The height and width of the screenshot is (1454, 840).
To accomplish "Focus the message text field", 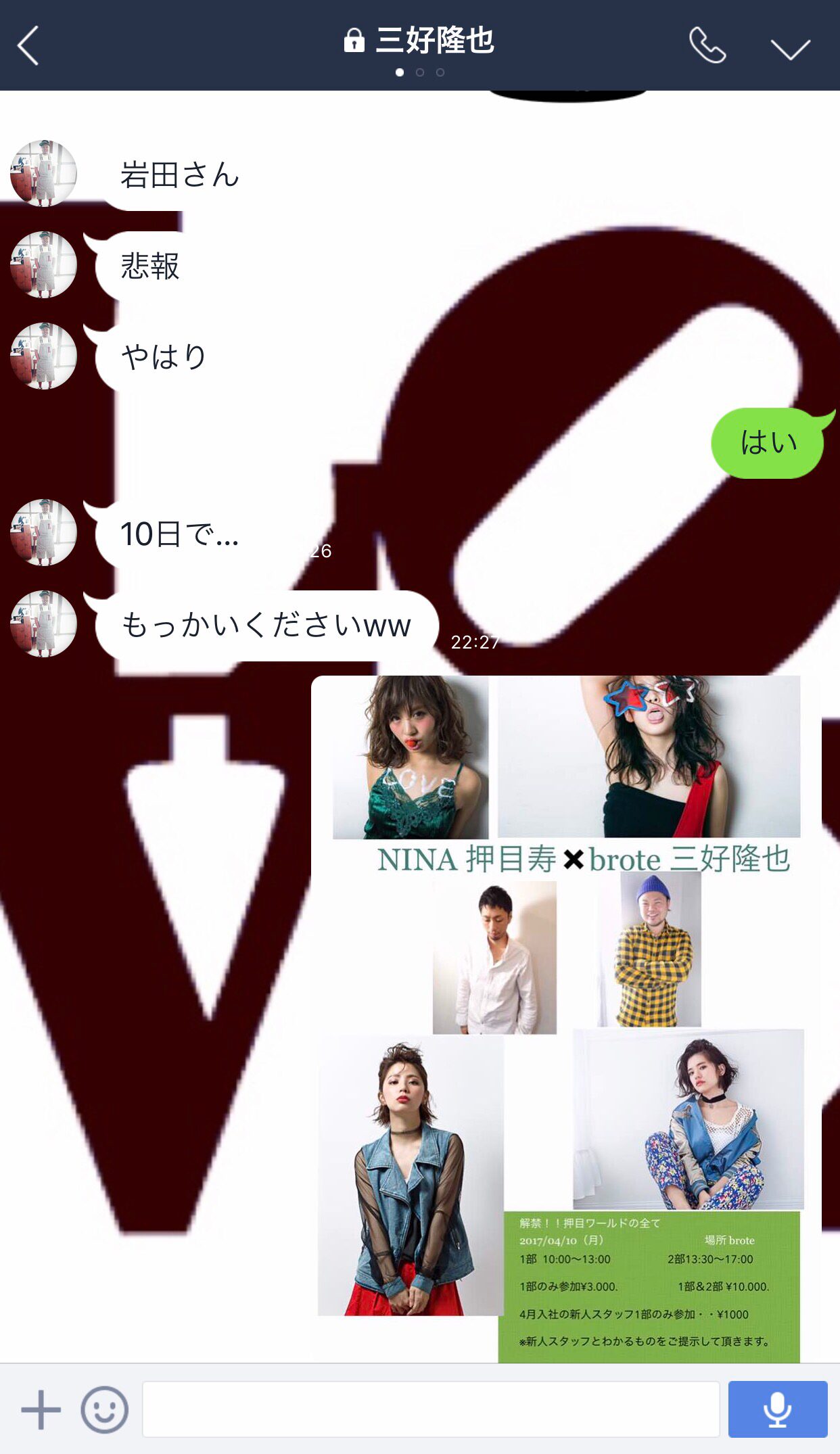I will pyautogui.click(x=431, y=1410).
